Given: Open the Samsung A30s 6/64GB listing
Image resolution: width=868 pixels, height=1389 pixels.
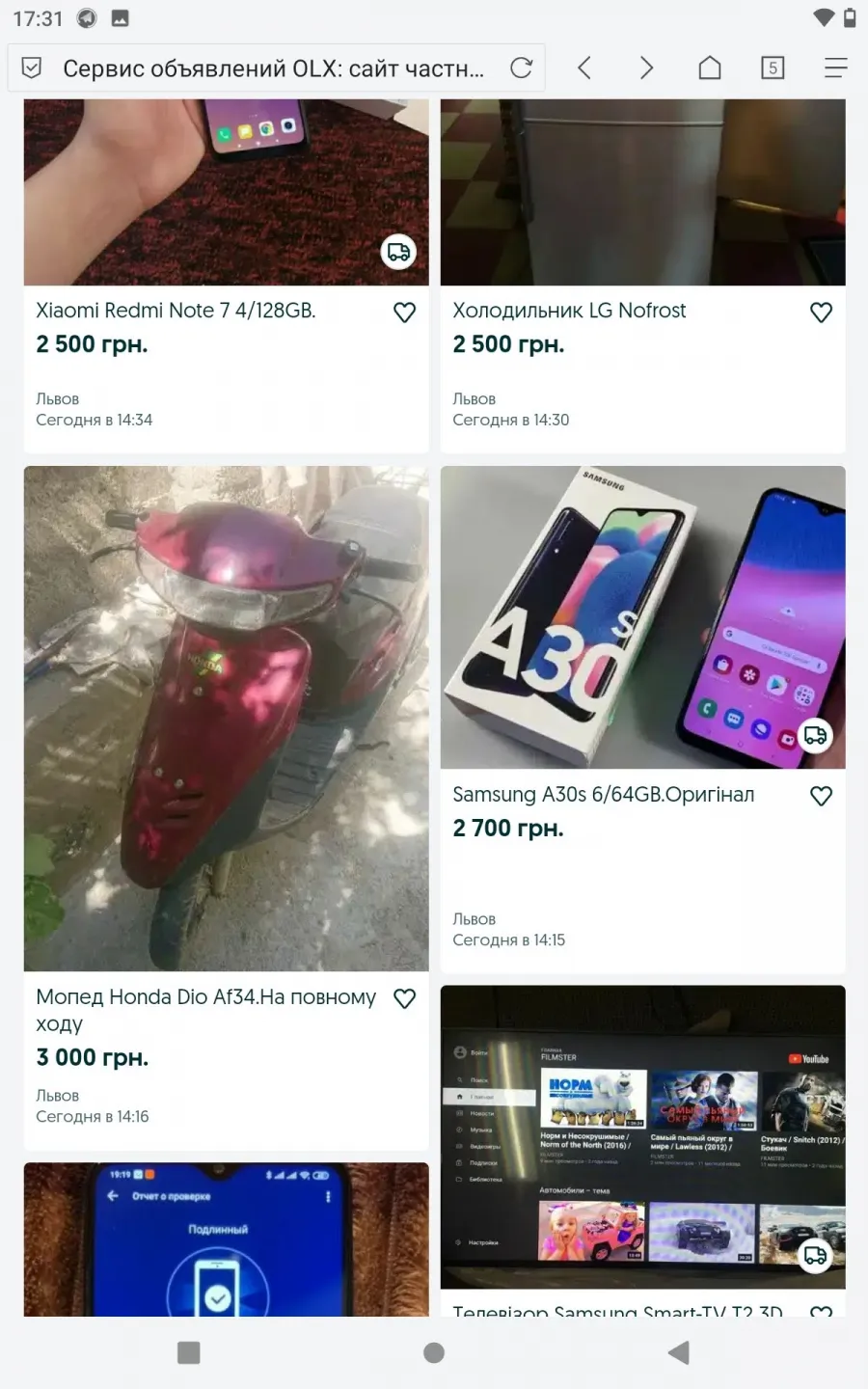Looking at the screenshot, I should [604, 795].
